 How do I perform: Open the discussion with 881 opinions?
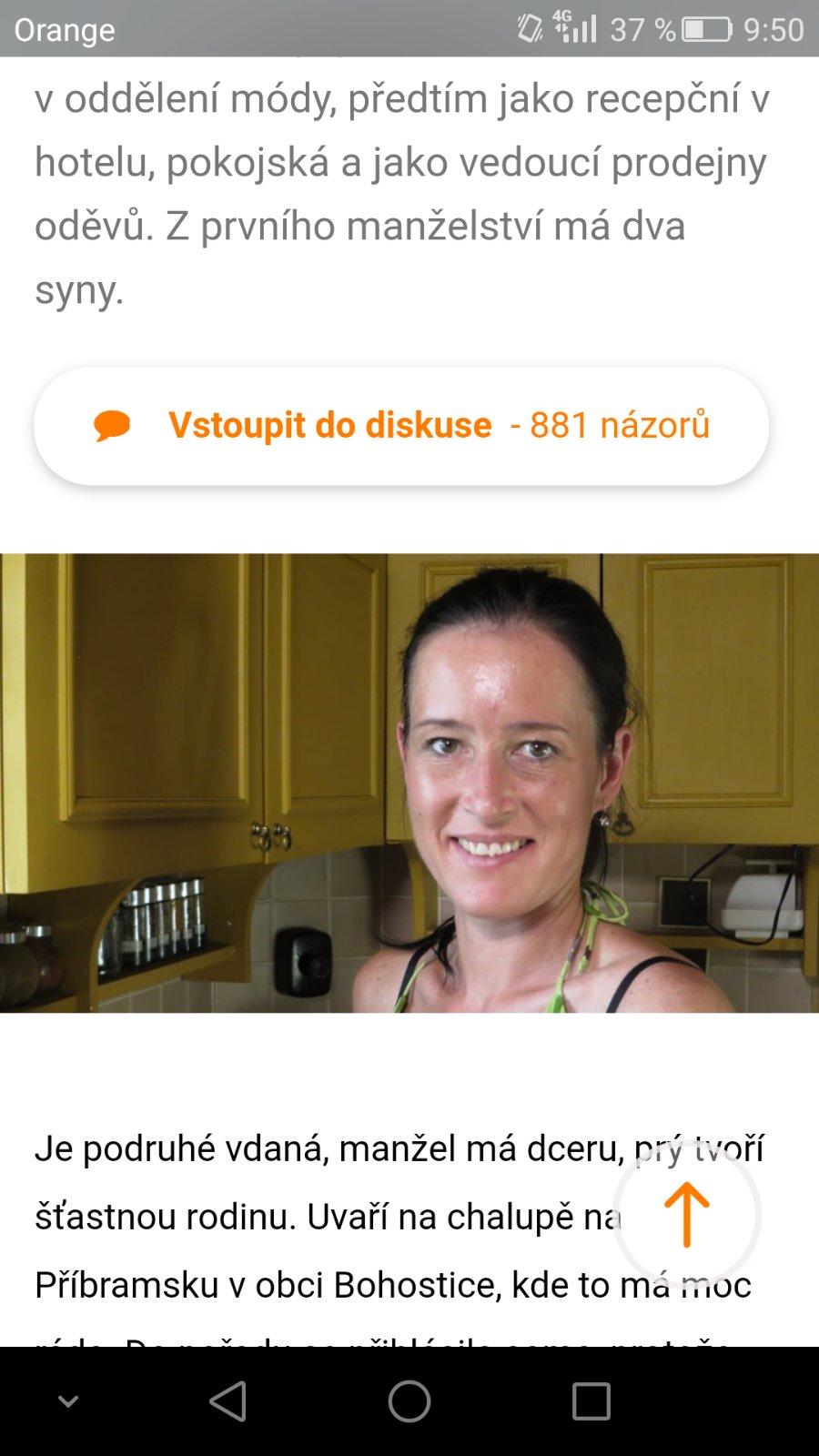[401, 426]
